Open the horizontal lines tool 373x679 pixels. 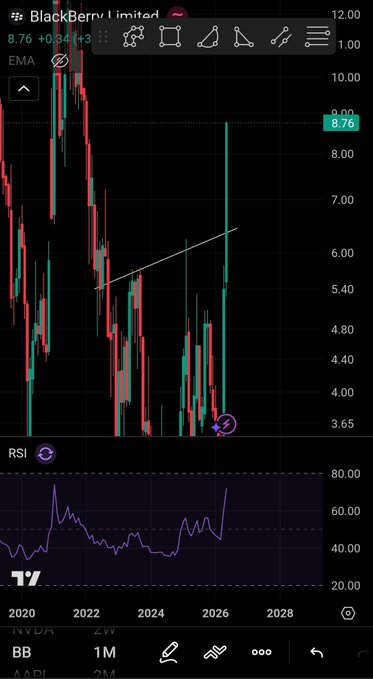[x=317, y=36]
